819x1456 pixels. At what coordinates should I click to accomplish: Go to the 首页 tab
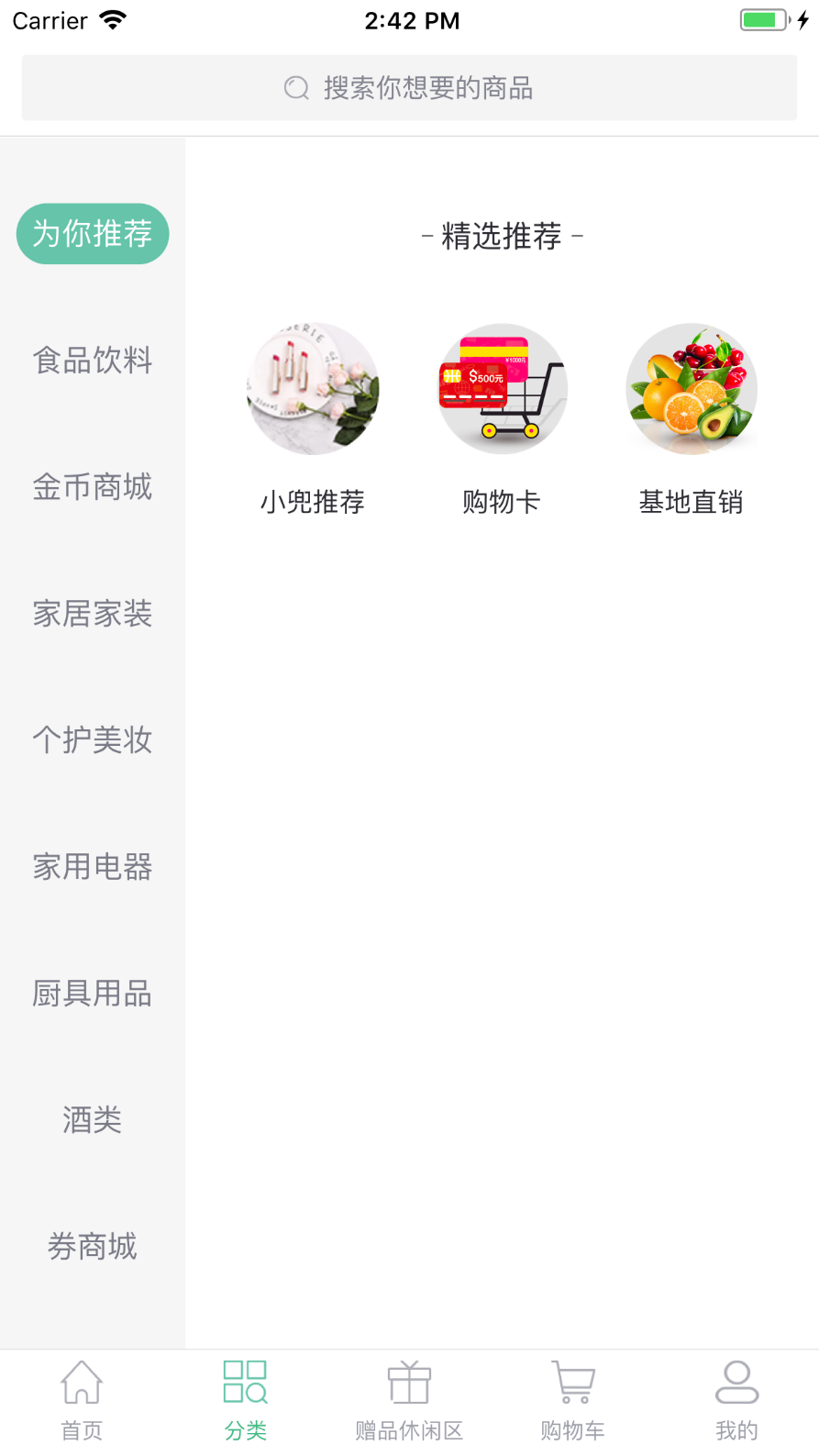pos(82,1401)
